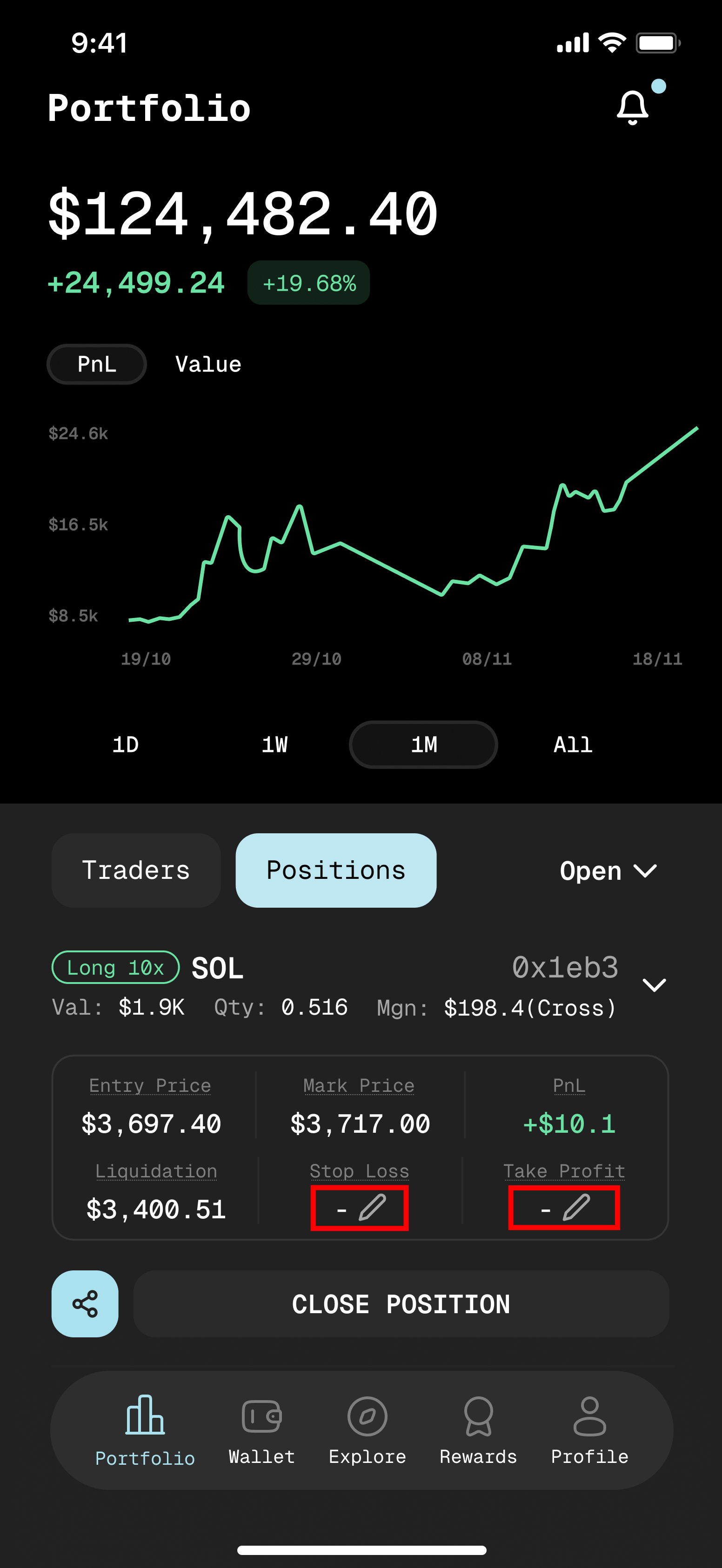
Task: Go to the Wallet tab
Action: pyautogui.click(x=262, y=1430)
